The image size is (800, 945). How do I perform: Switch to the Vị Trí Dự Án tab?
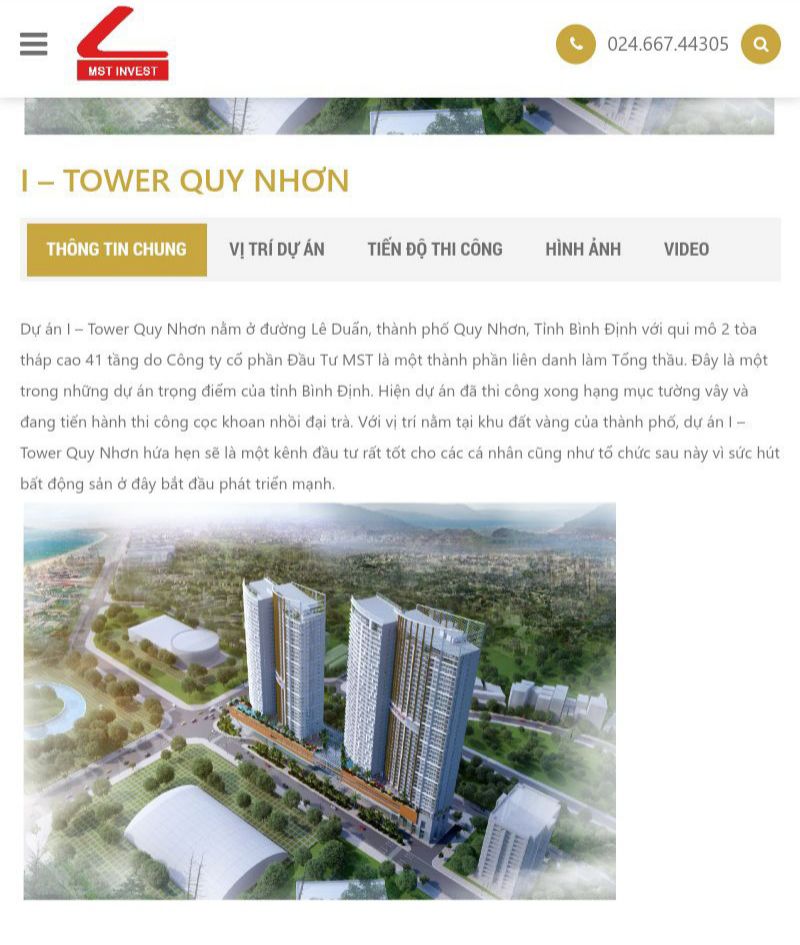276,249
